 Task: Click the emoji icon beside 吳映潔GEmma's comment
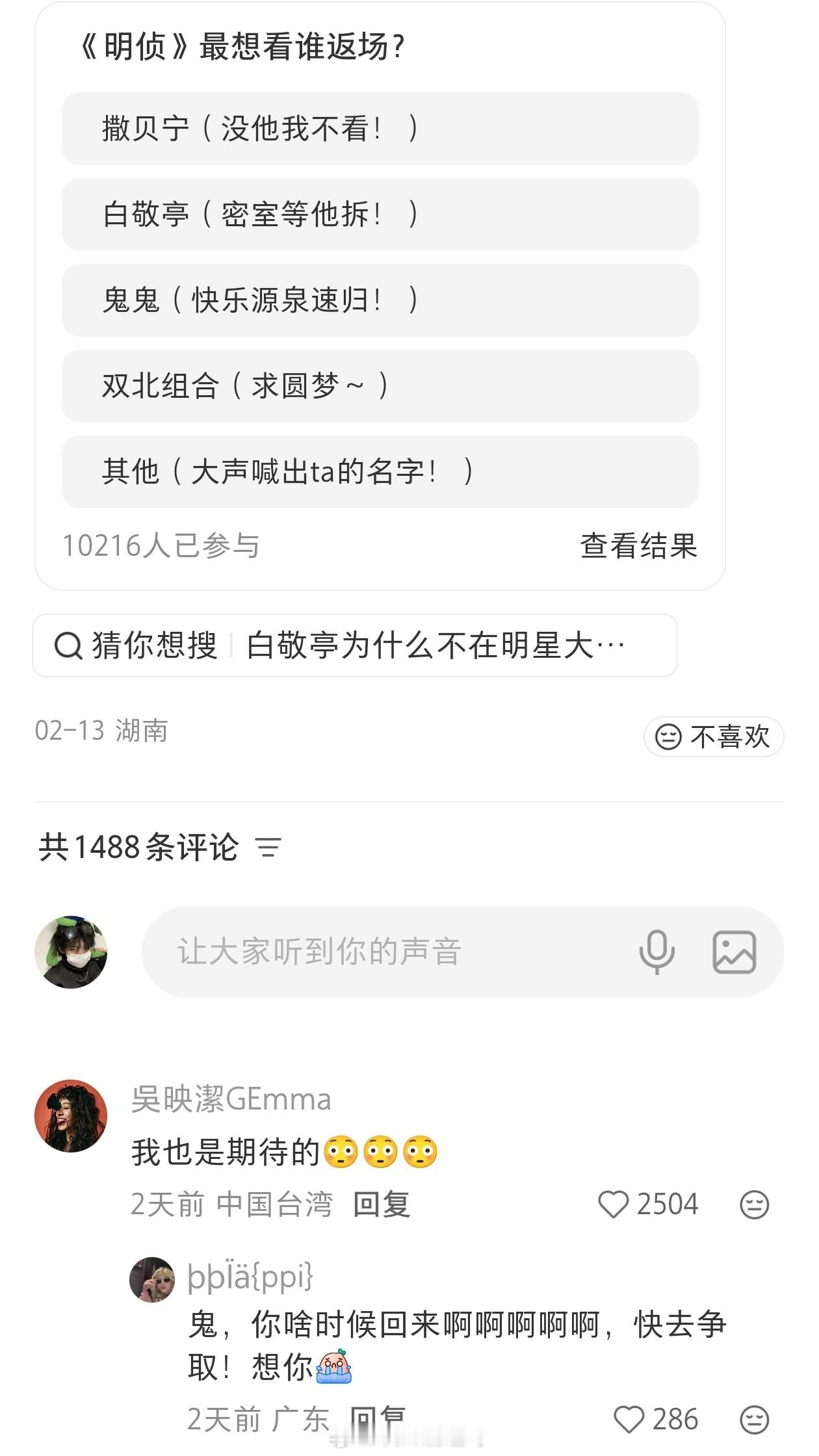754,1204
